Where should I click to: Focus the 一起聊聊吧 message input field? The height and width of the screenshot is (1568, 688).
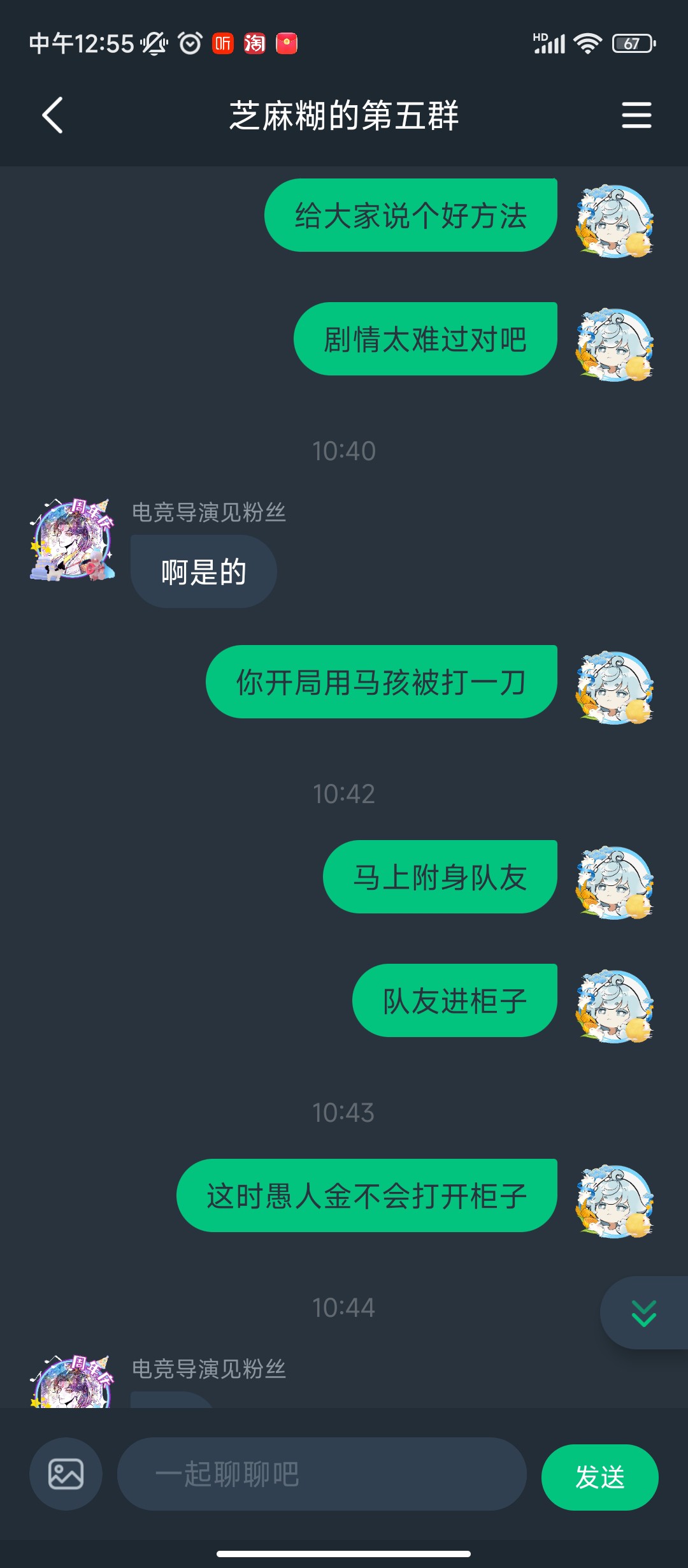pos(322,1474)
